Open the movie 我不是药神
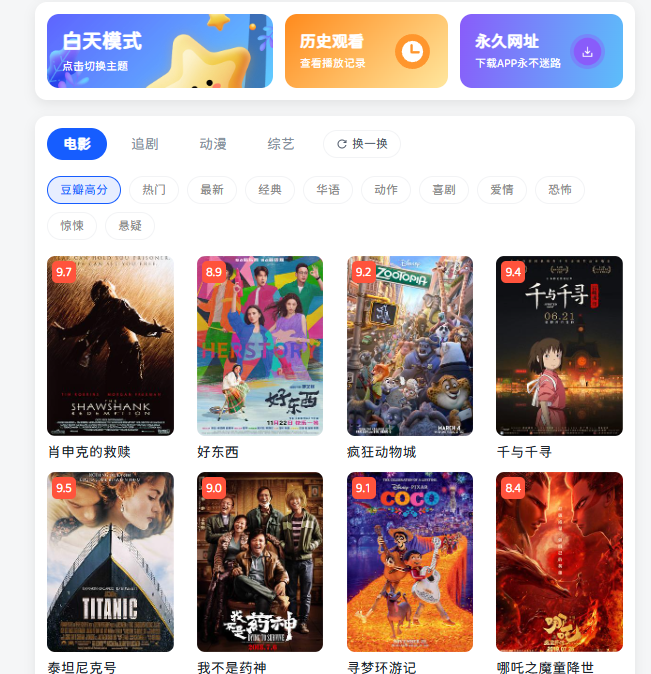Viewport: 651px width, 674px height. pos(260,562)
